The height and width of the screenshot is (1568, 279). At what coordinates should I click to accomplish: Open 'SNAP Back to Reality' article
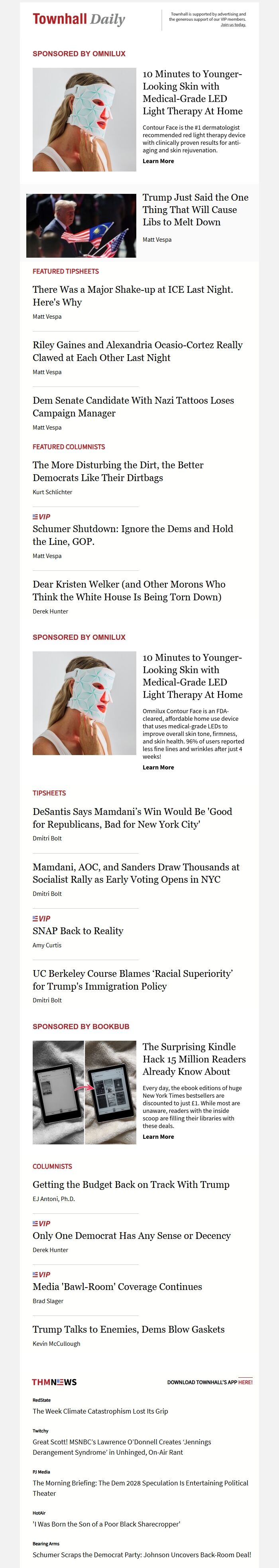point(78,931)
